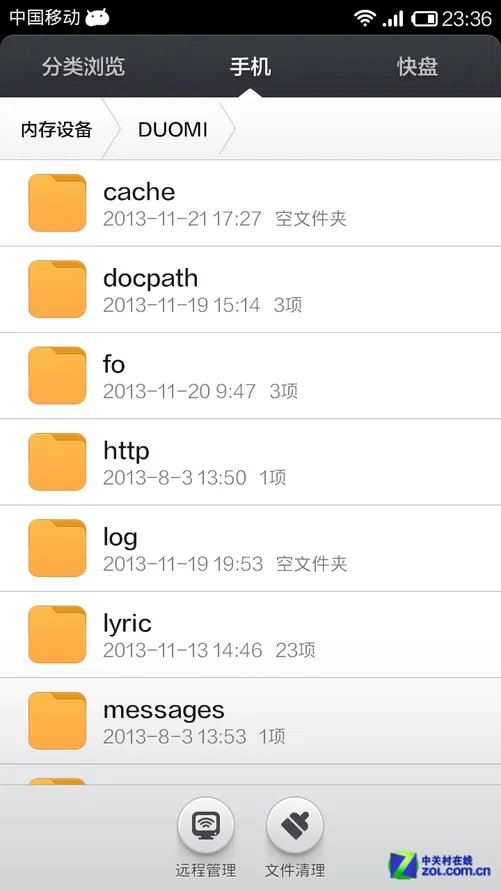The width and height of the screenshot is (501, 891).
Task: Open the cache folder
Action: [x=250, y=203]
